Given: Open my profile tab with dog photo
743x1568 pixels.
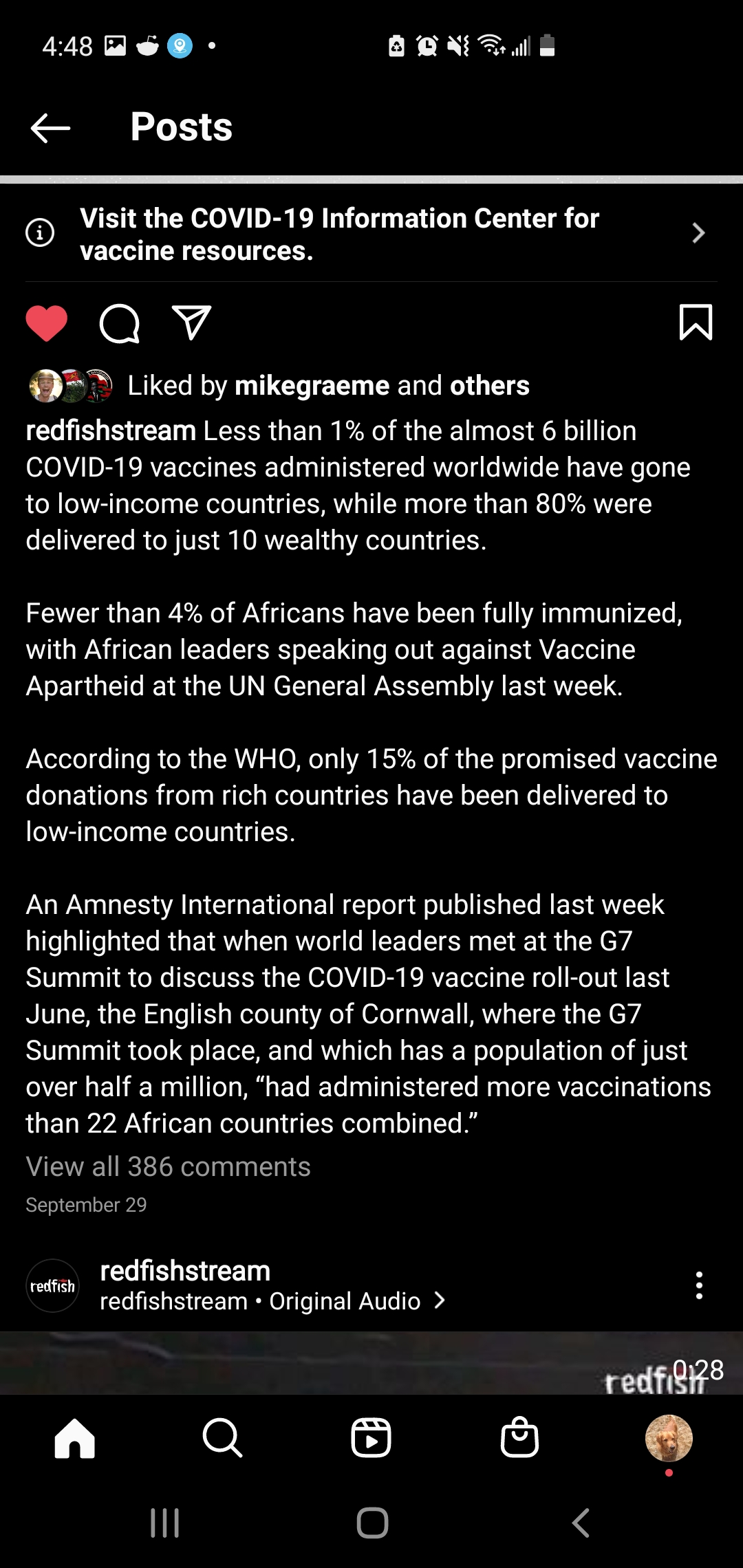Looking at the screenshot, I should point(668,1437).
